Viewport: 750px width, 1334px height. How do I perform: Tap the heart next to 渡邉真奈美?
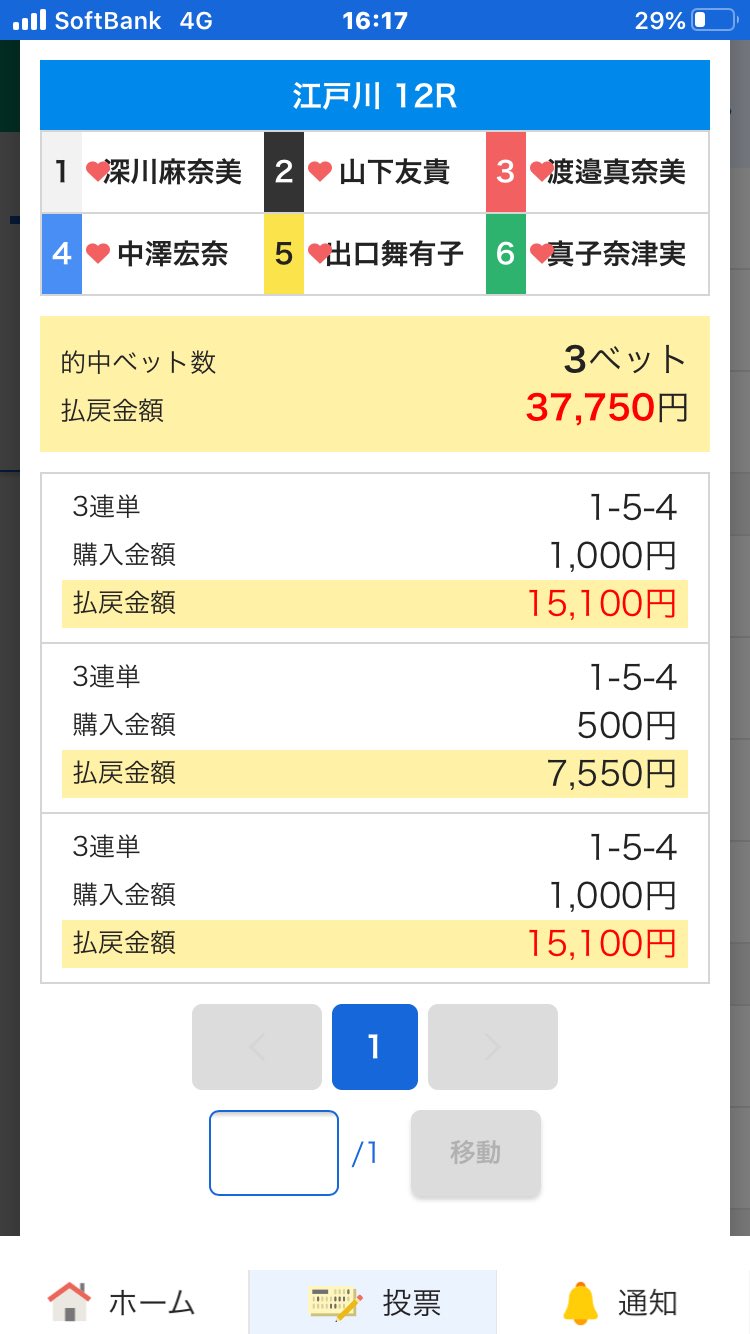point(542,172)
